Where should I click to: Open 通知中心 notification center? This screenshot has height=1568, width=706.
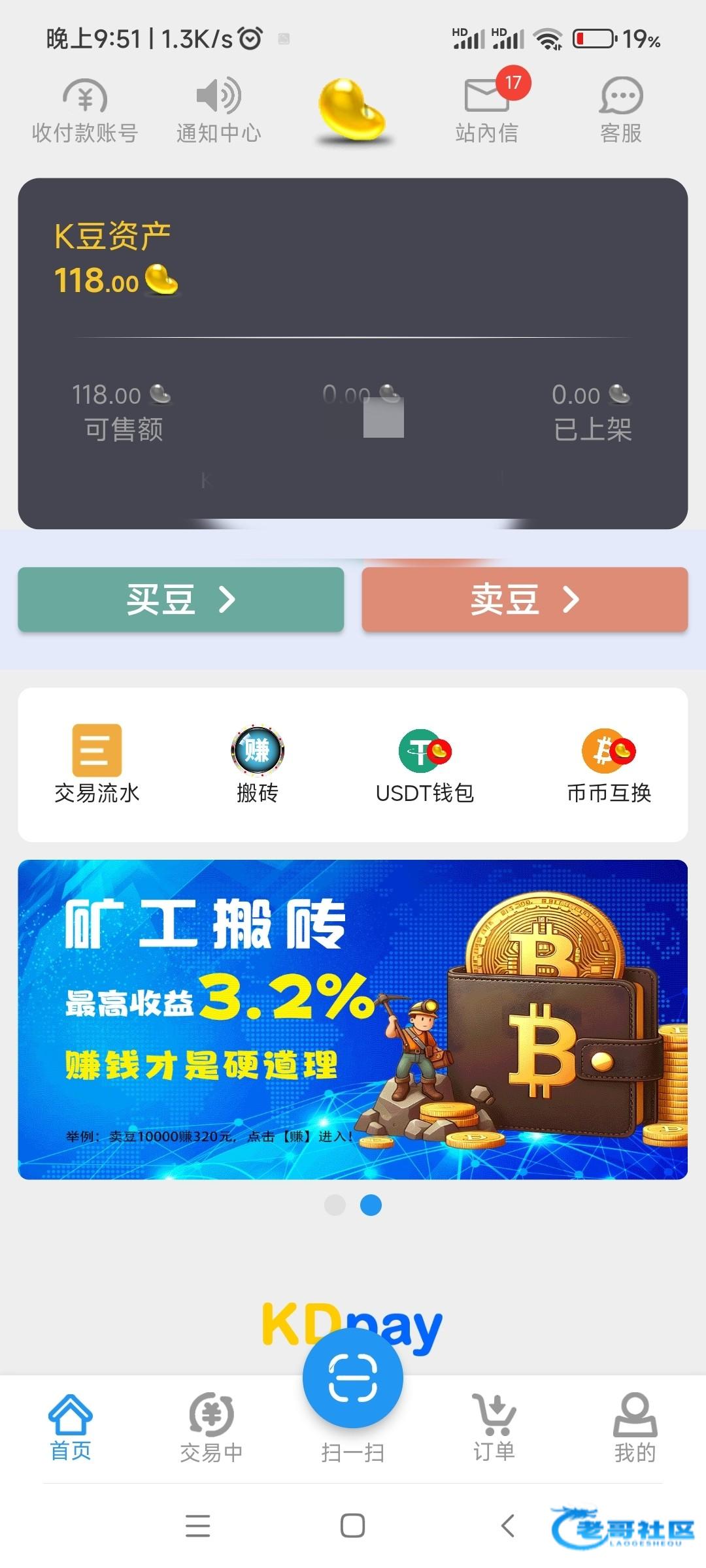point(218,111)
